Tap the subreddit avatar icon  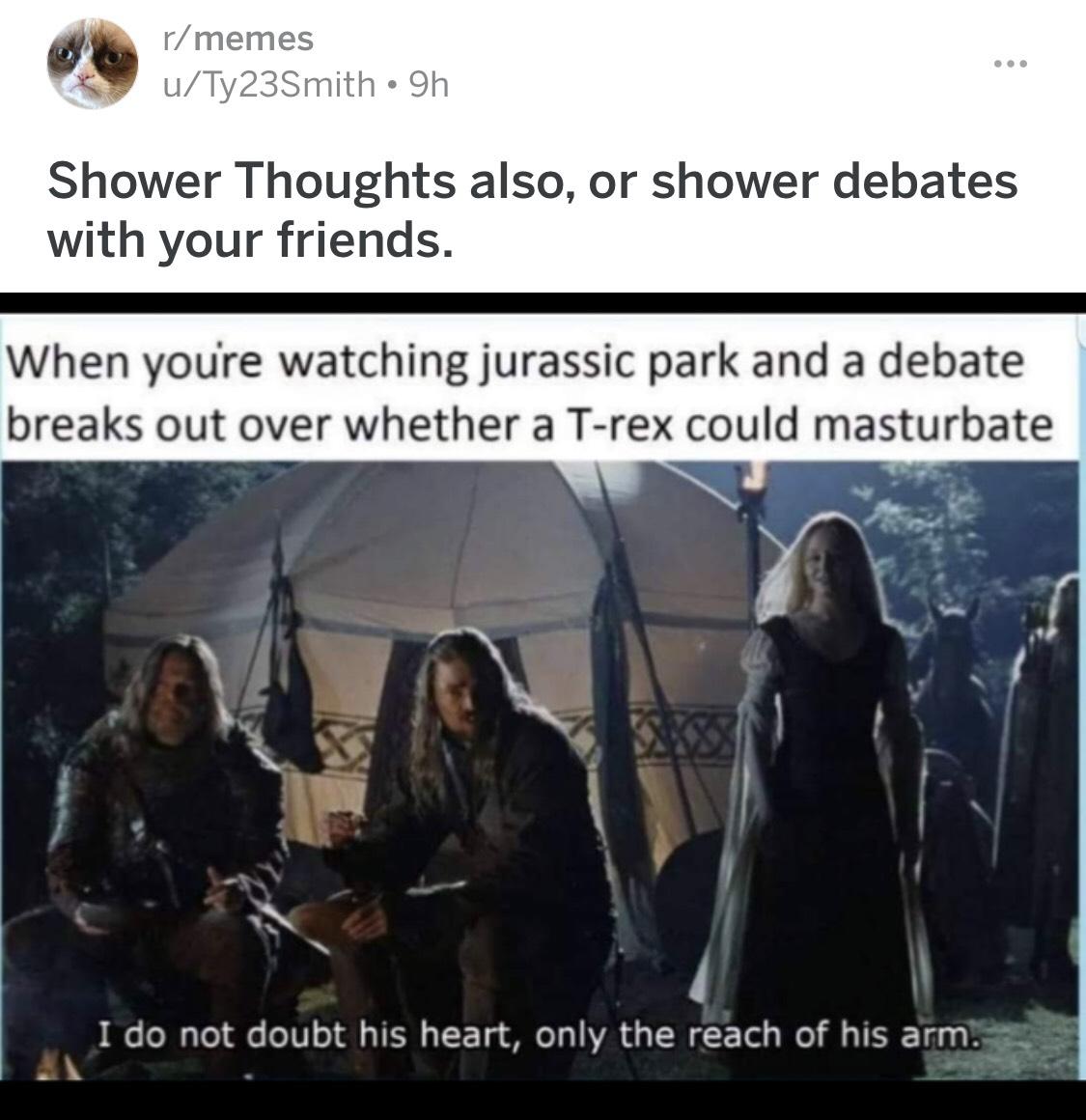93,64
